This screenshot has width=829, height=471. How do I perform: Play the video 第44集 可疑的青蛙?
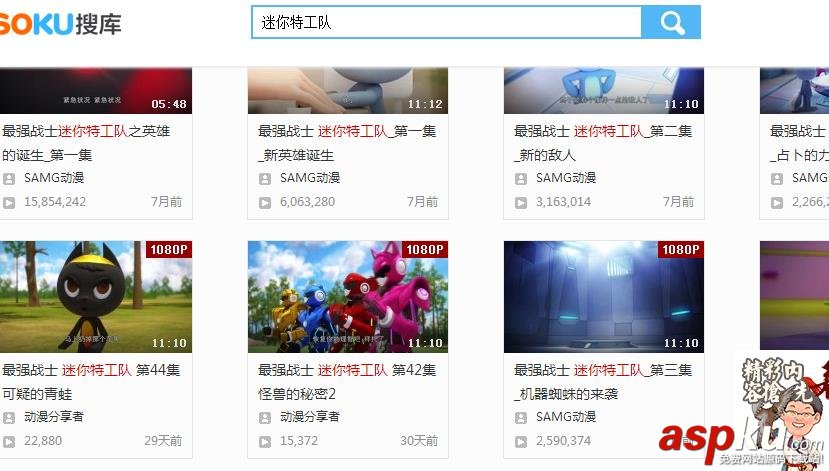pos(95,296)
